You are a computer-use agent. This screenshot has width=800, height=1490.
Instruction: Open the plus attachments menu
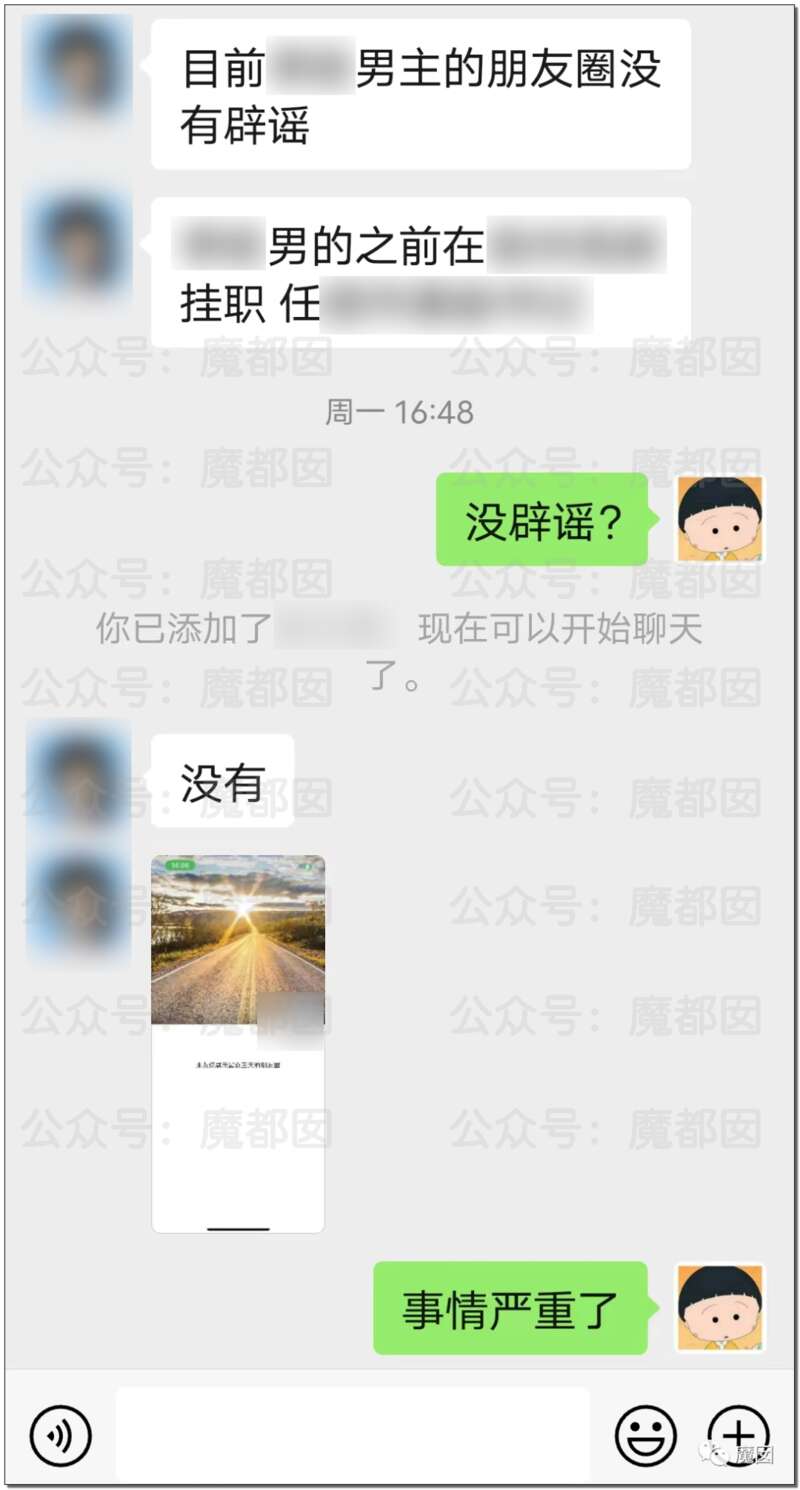point(737,1434)
